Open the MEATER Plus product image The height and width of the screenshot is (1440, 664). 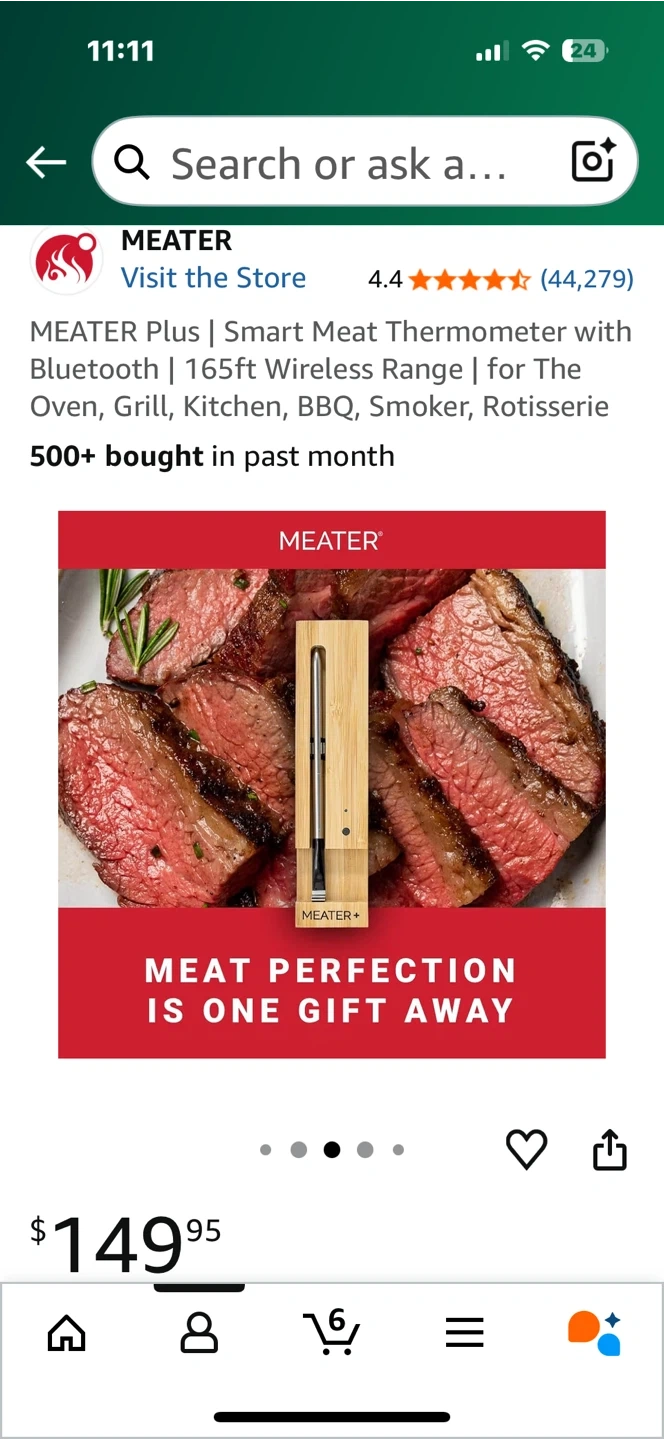[x=332, y=784]
